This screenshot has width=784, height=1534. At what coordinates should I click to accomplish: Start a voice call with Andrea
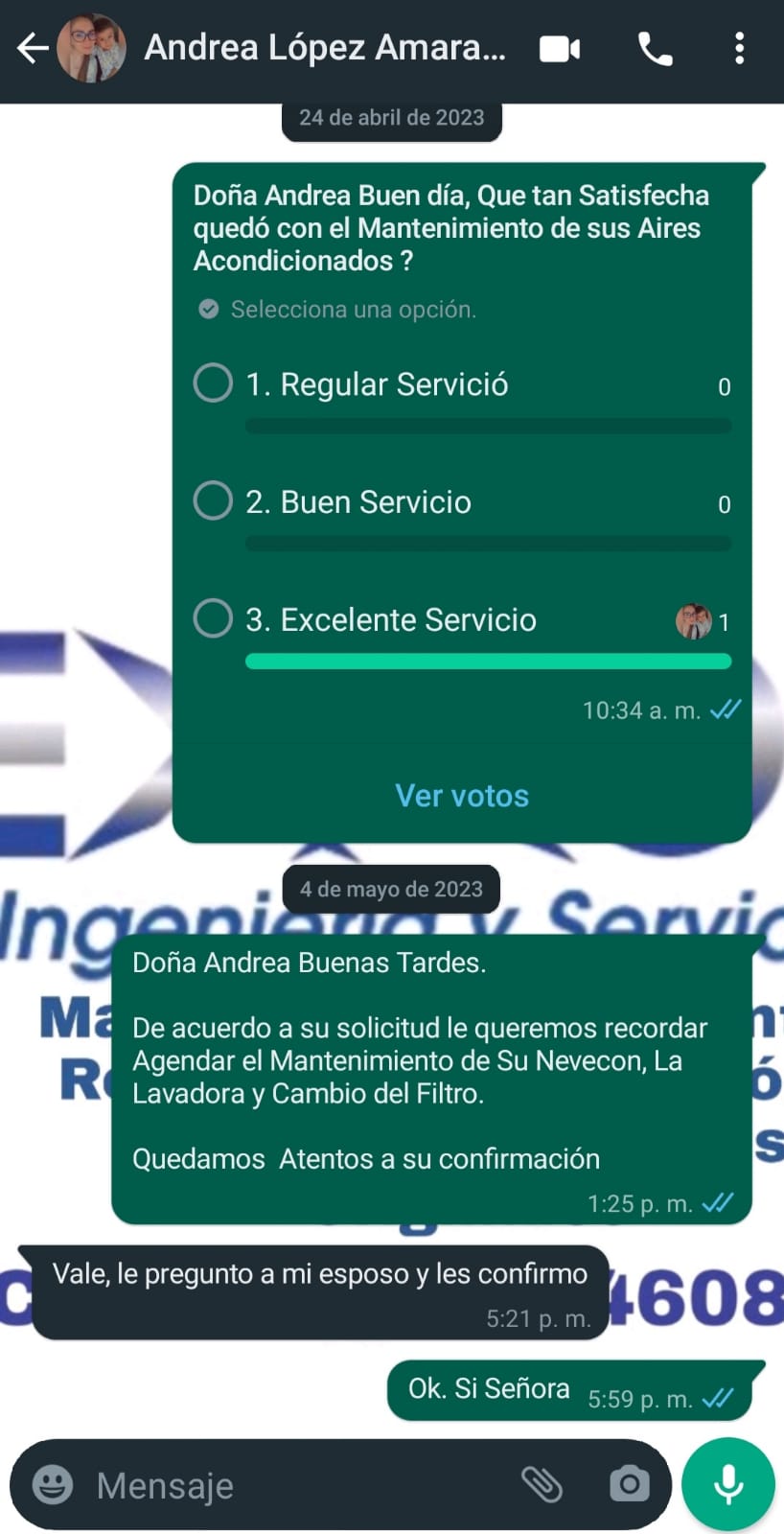point(656,49)
